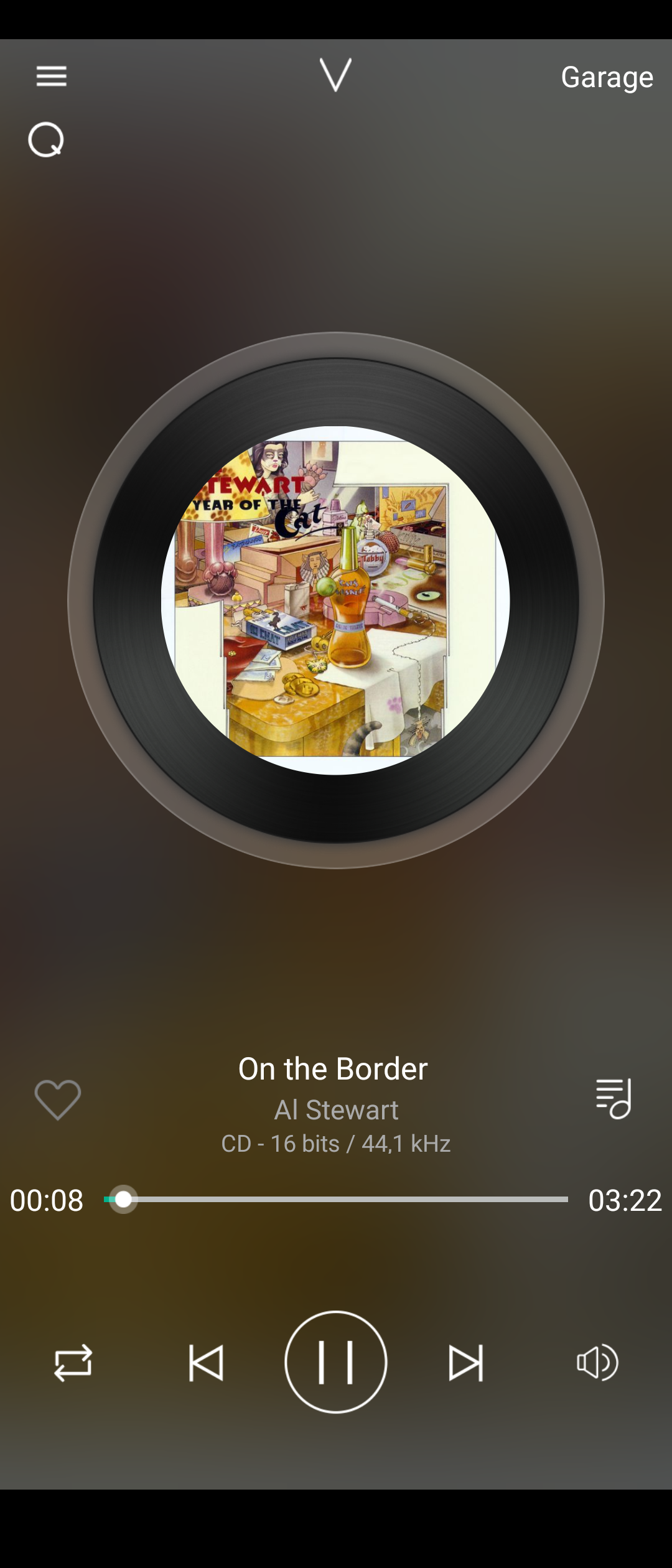Toggle repeat mode
Viewport: 672px width, 1568px height.
click(x=73, y=1363)
